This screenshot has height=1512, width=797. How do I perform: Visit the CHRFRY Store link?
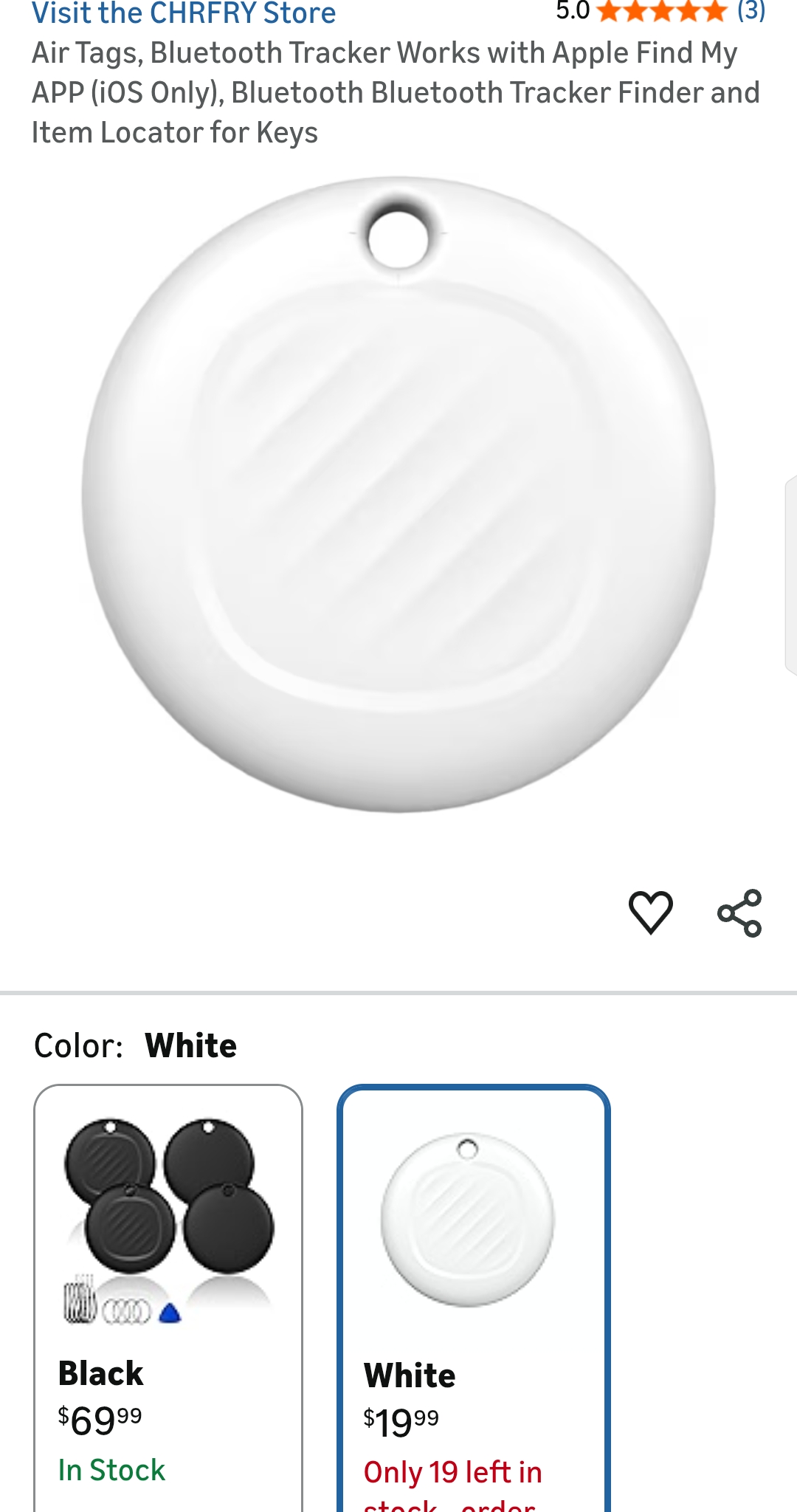tap(184, 13)
